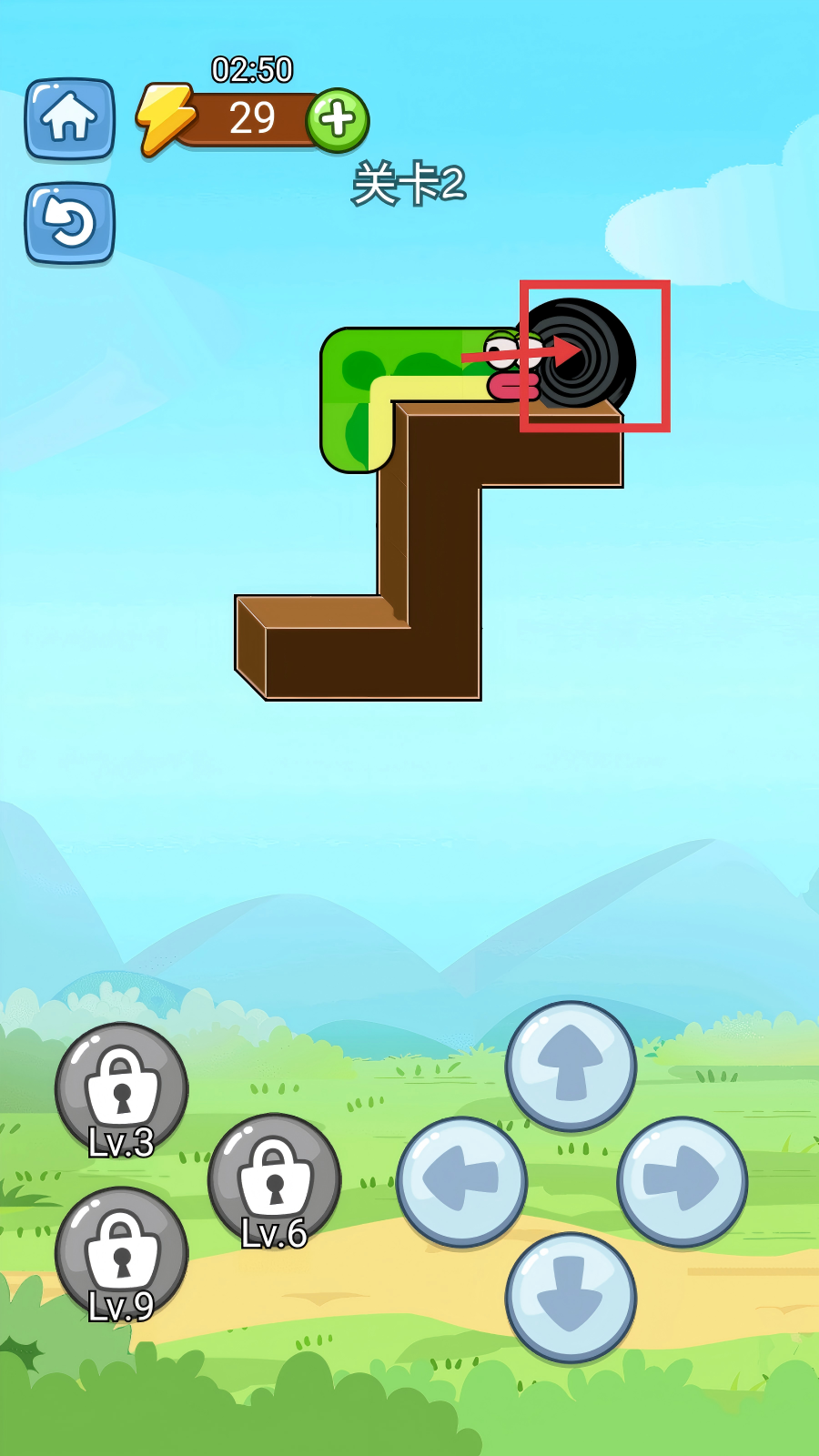Tap the locked Lv.3 skill button
The image size is (819, 1456).
point(122,1089)
